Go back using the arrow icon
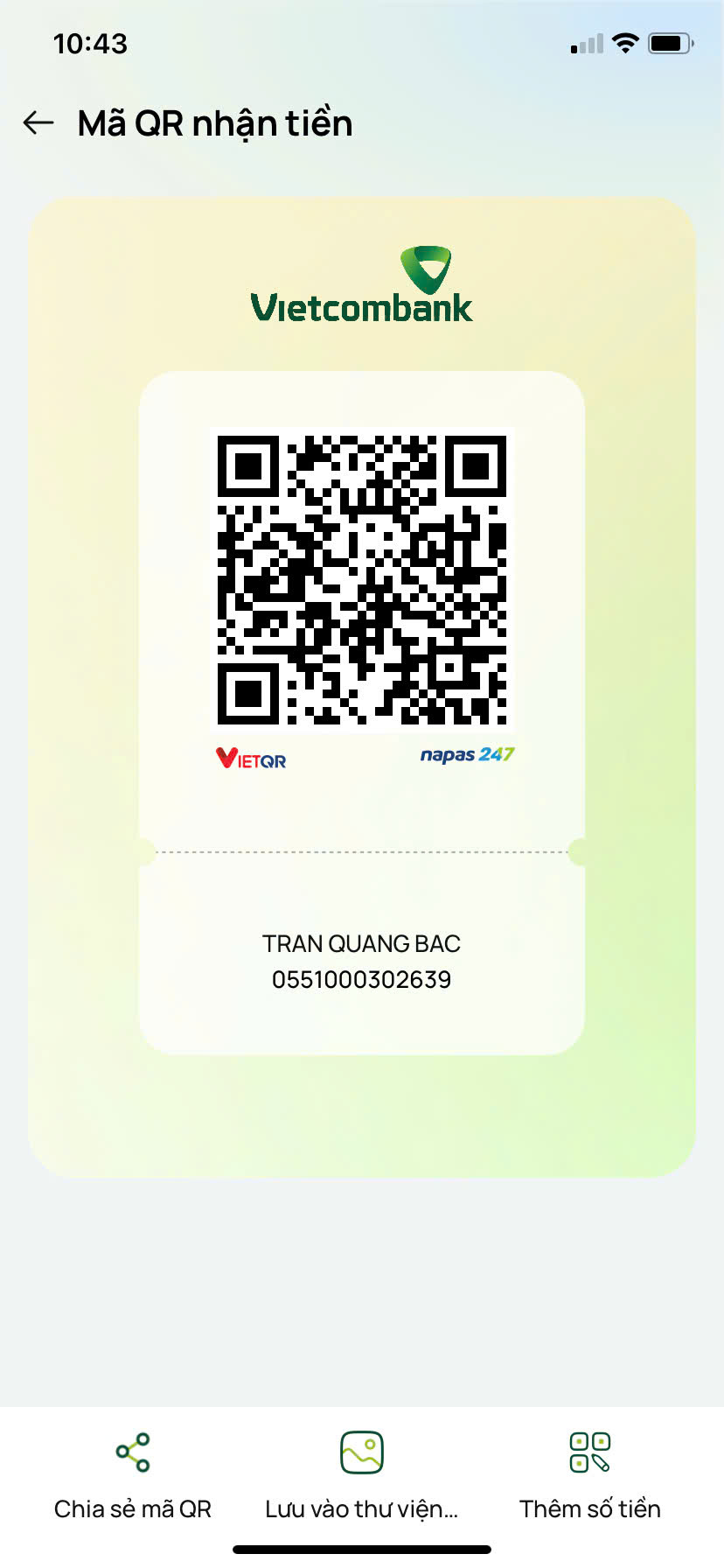This screenshot has height=1568, width=724. click(x=38, y=123)
